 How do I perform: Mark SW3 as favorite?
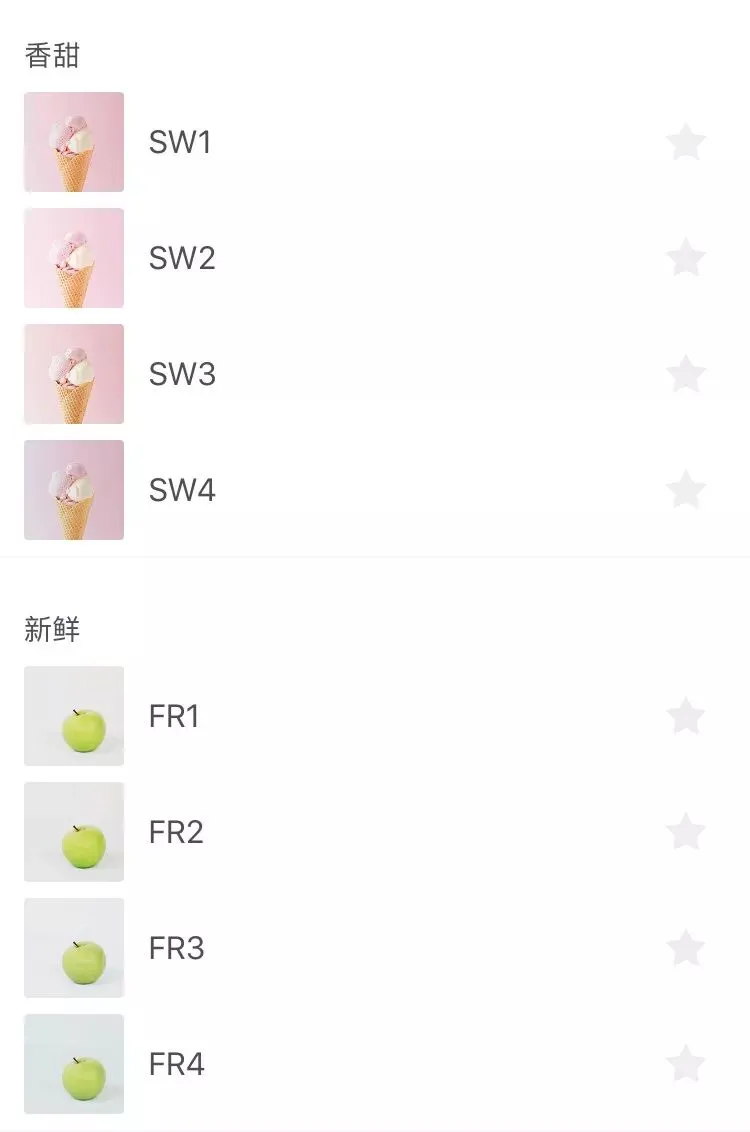[686, 374]
